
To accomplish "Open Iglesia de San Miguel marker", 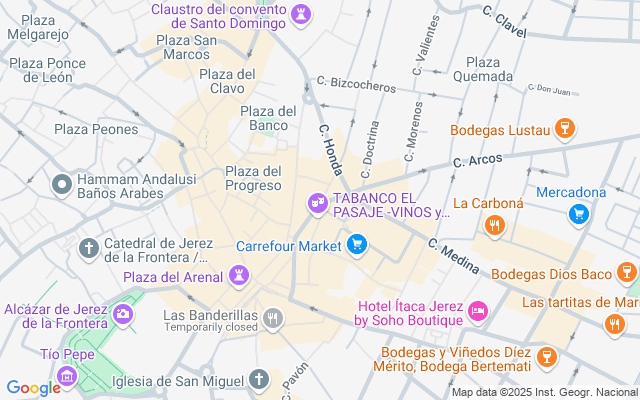I will (x=259, y=380).
